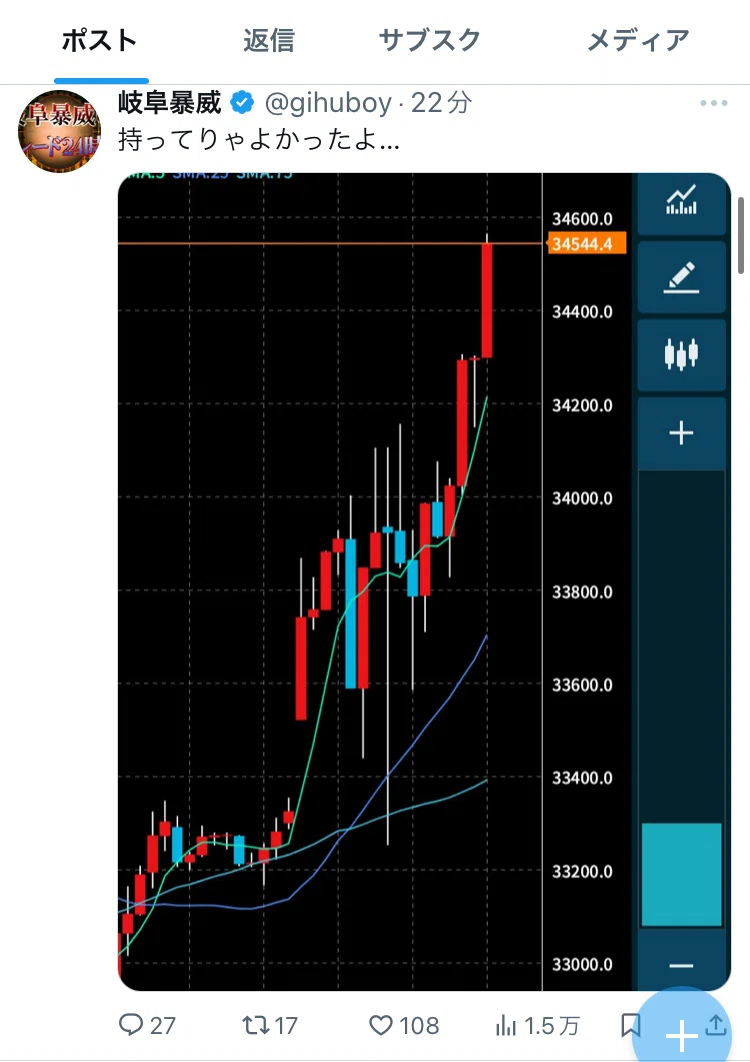Screen dimensions: 750x1062
Task: Share the post via share icon
Action: (715, 1025)
